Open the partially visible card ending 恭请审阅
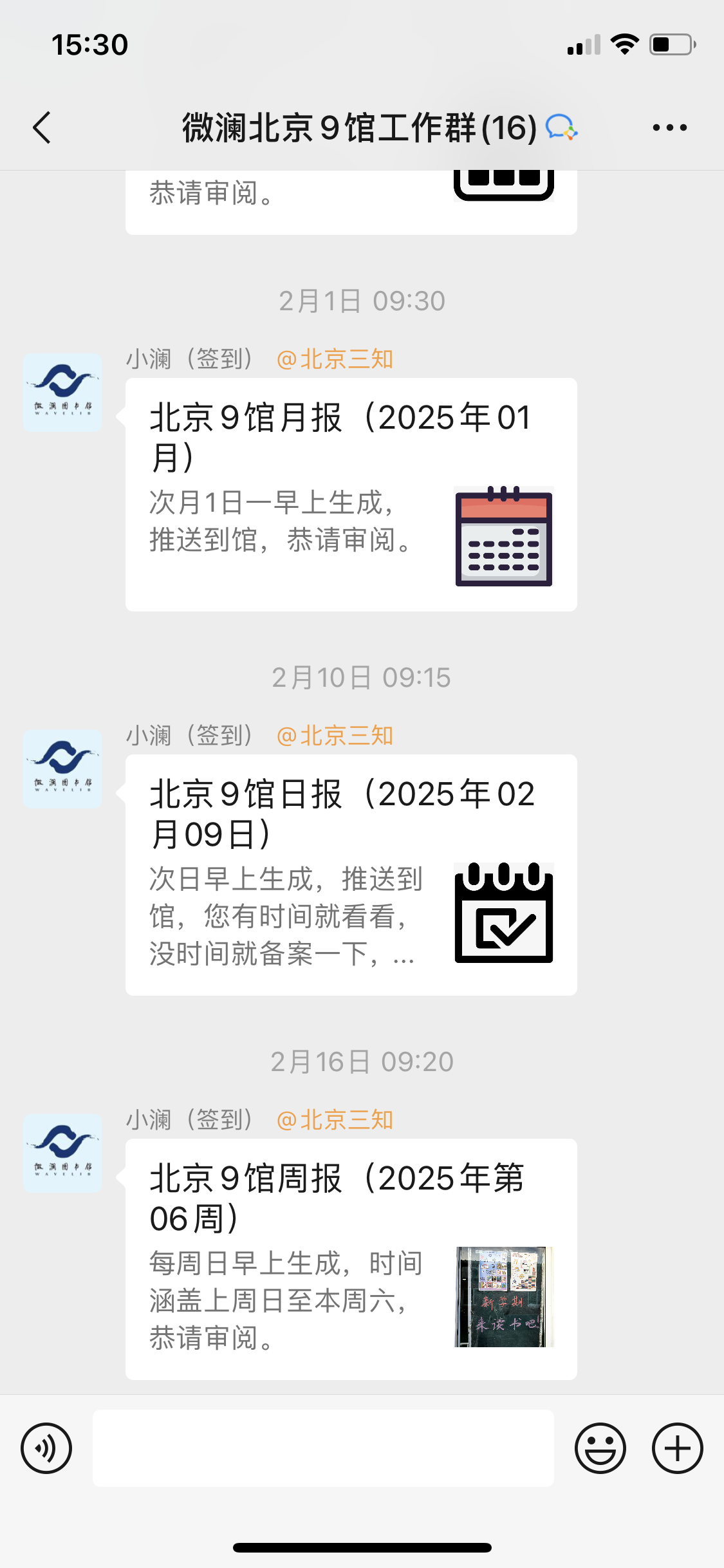 tap(351, 201)
